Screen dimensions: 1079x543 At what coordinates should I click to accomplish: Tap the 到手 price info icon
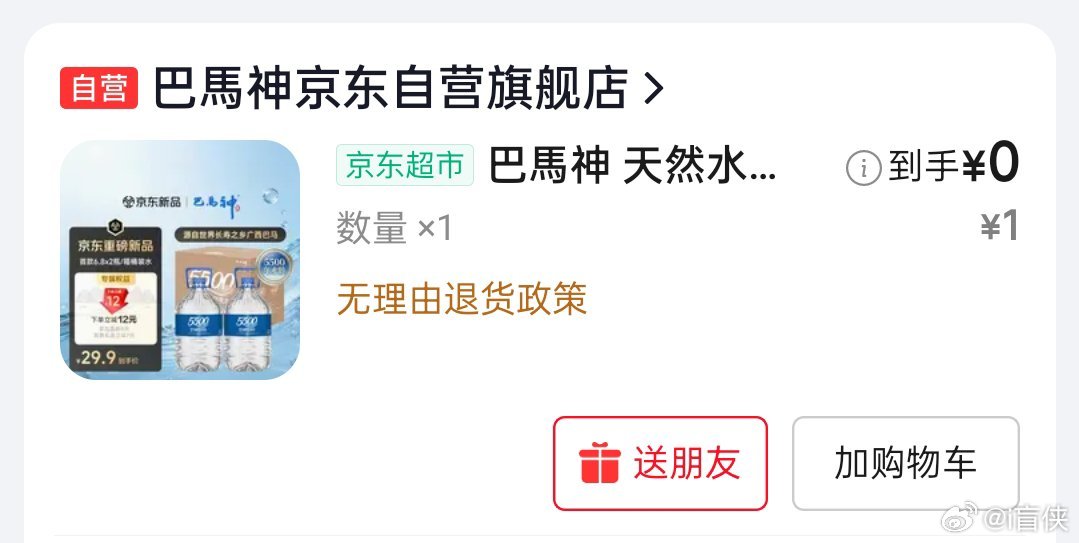[863, 167]
